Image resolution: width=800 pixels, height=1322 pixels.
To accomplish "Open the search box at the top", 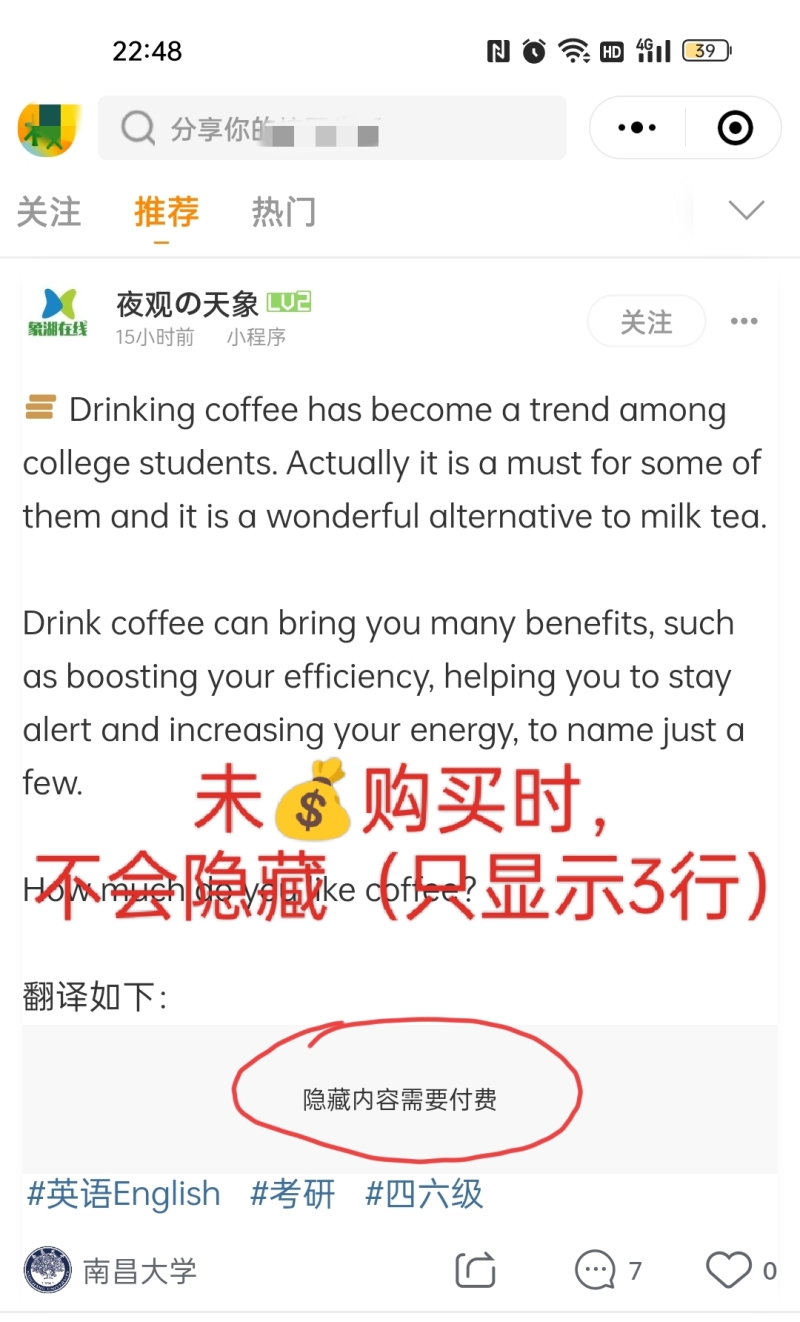I will 330,128.
